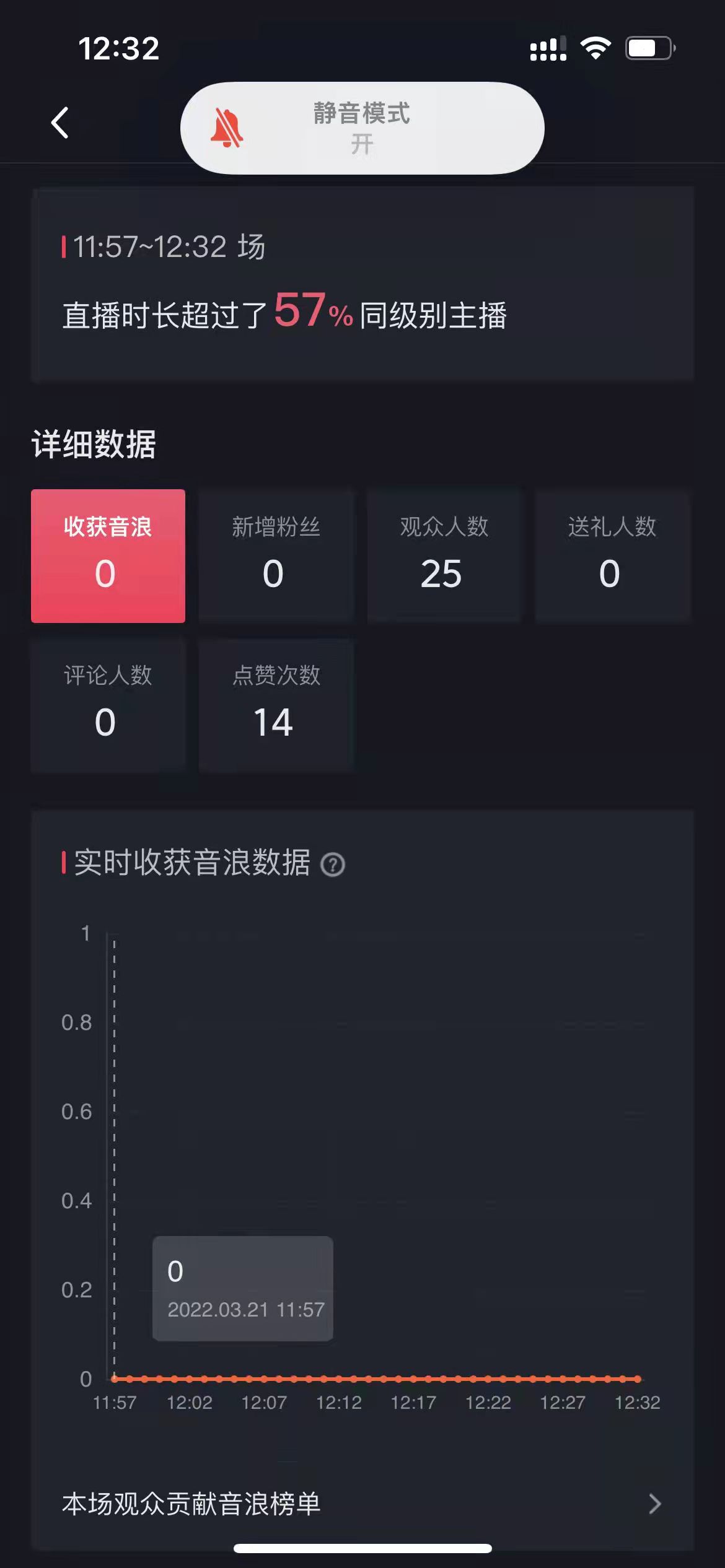Viewport: 725px width, 1568px height.
Task: Go back using the top-left arrow
Action: pyautogui.click(x=60, y=123)
